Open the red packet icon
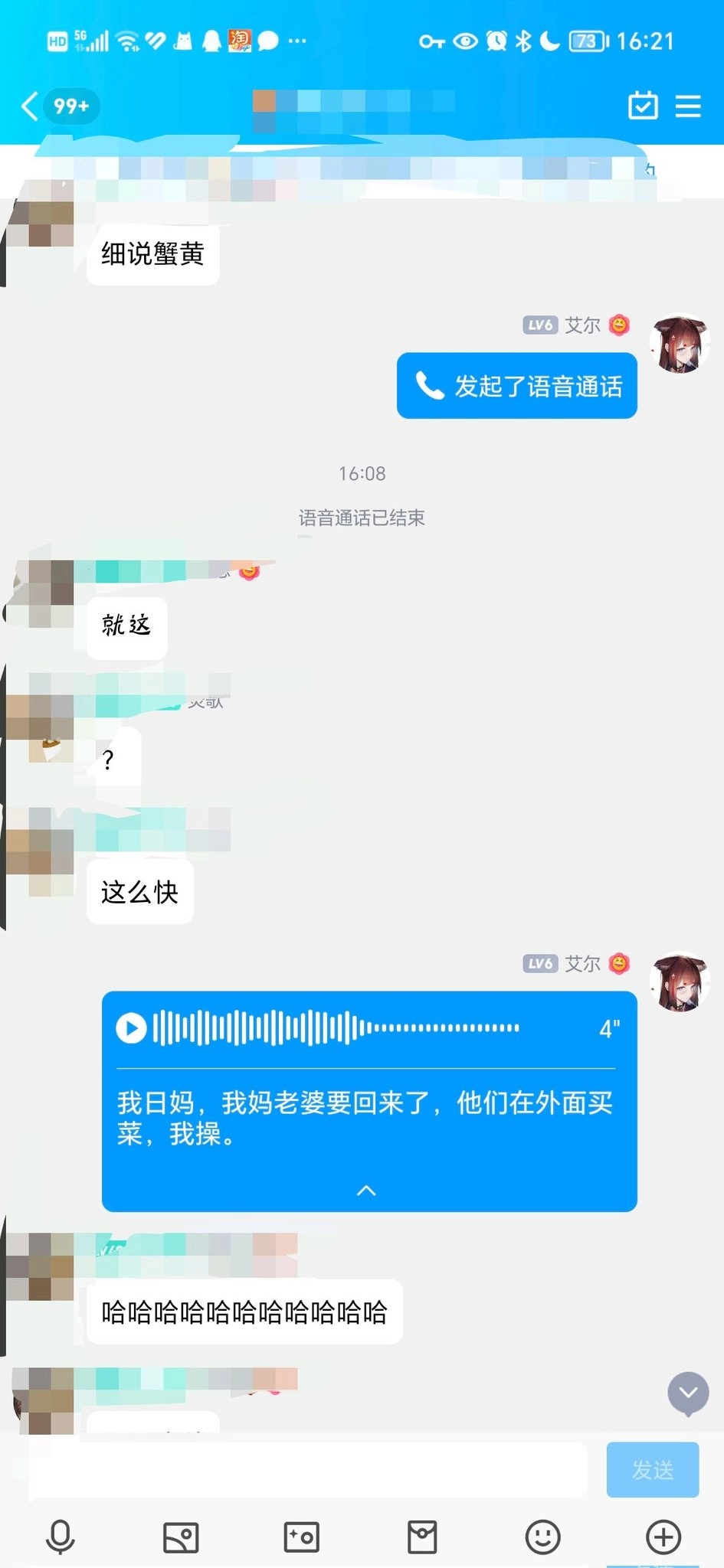The image size is (724, 1568). coord(422,1537)
